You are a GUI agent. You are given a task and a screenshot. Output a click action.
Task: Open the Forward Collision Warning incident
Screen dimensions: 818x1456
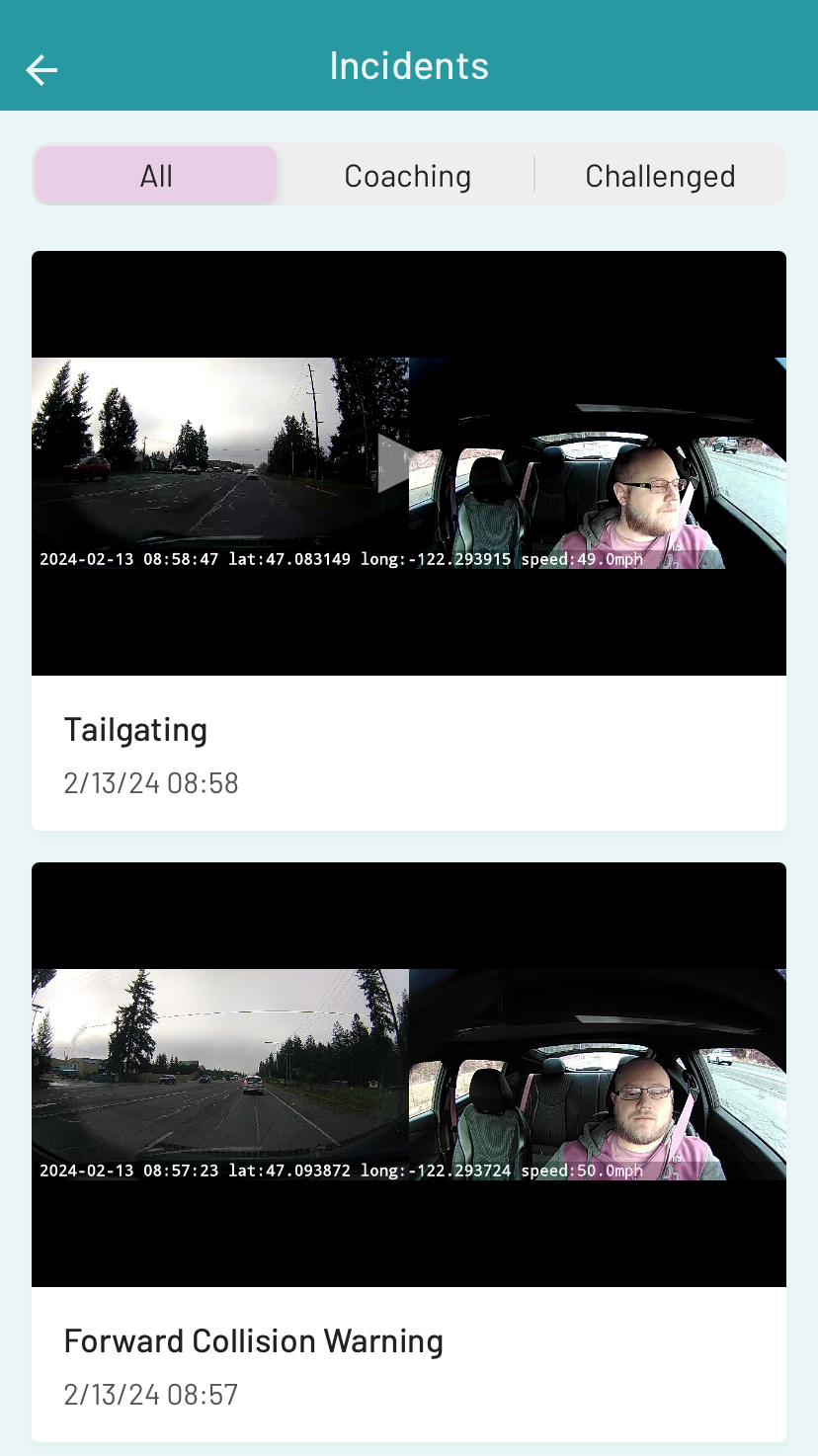[x=253, y=1341]
